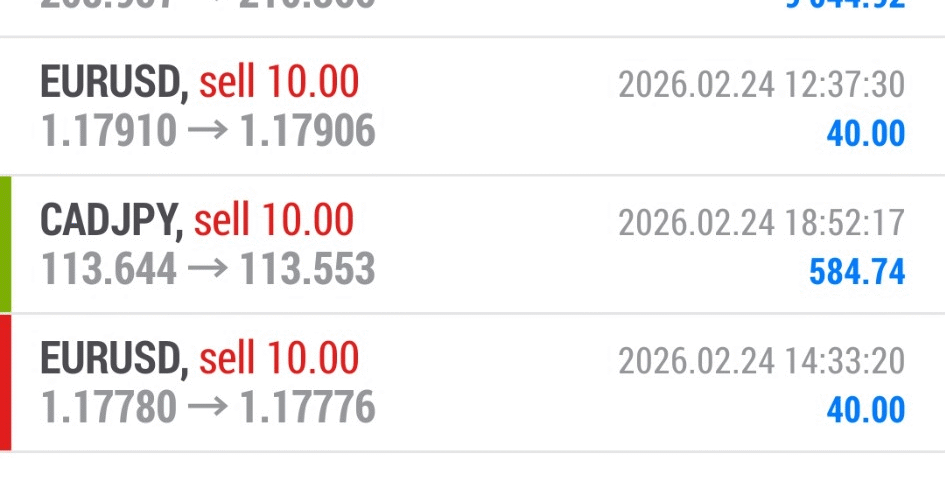The height and width of the screenshot is (480, 945).
Task: Open the CADJPY sell 10.00 trade details
Action: point(472,245)
